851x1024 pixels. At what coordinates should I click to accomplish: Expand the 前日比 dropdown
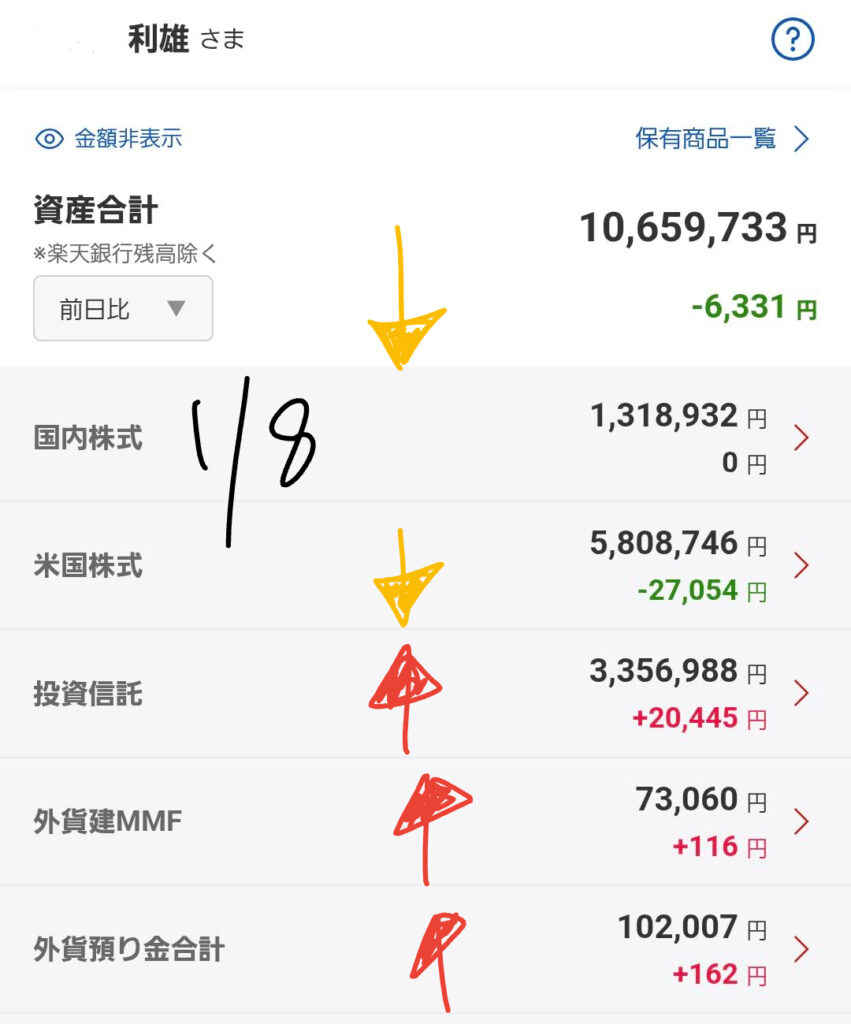(x=123, y=308)
